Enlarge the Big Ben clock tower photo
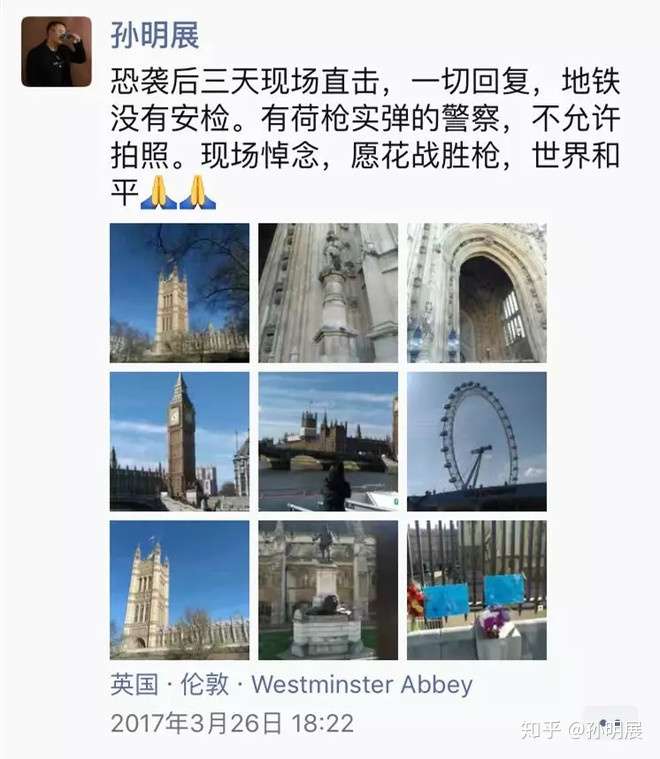This screenshot has height=759, width=660. point(179,441)
